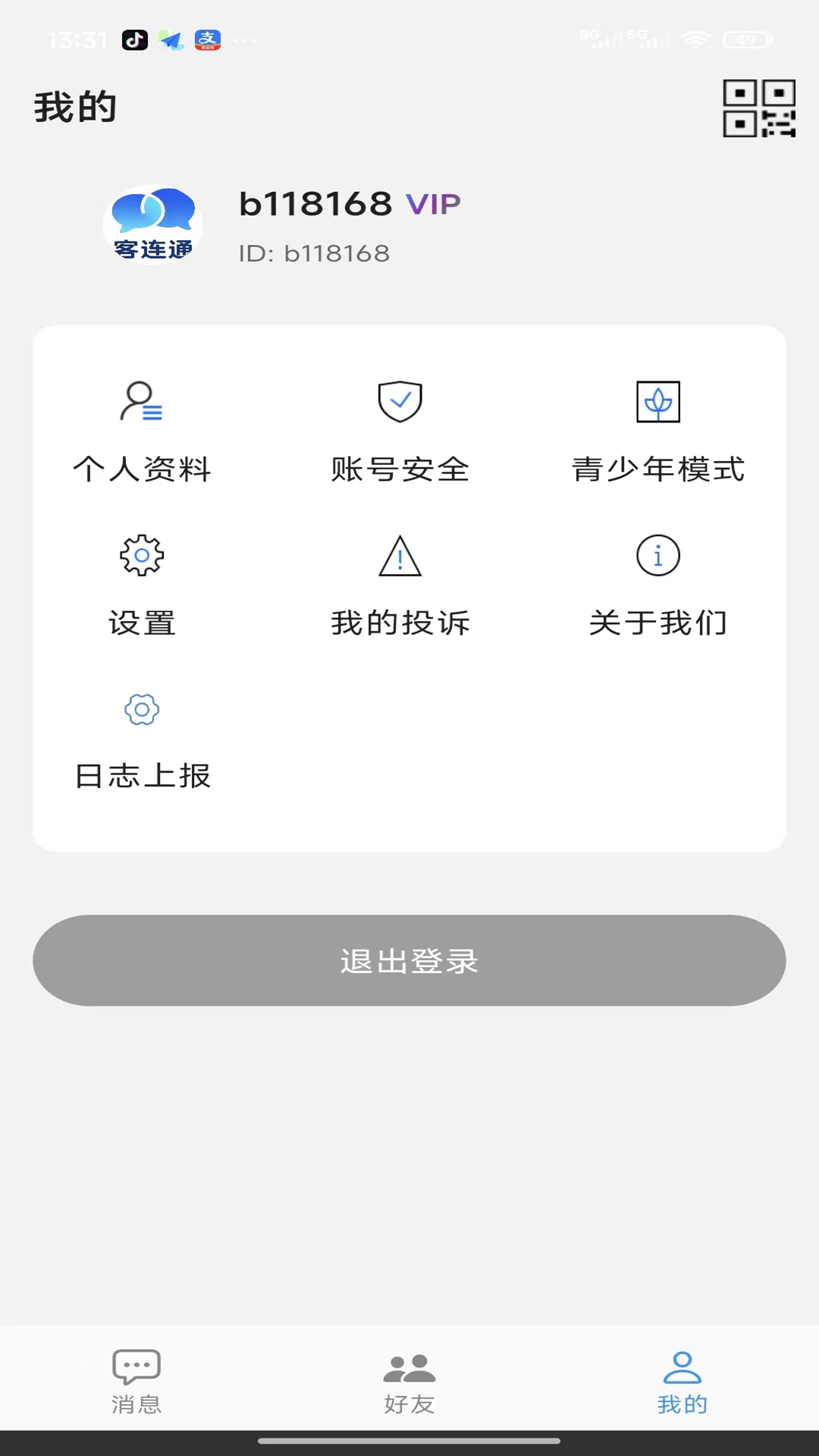Tap the 客连通 profile avatar
819x1456 pixels.
pyautogui.click(x=151, y=225)
